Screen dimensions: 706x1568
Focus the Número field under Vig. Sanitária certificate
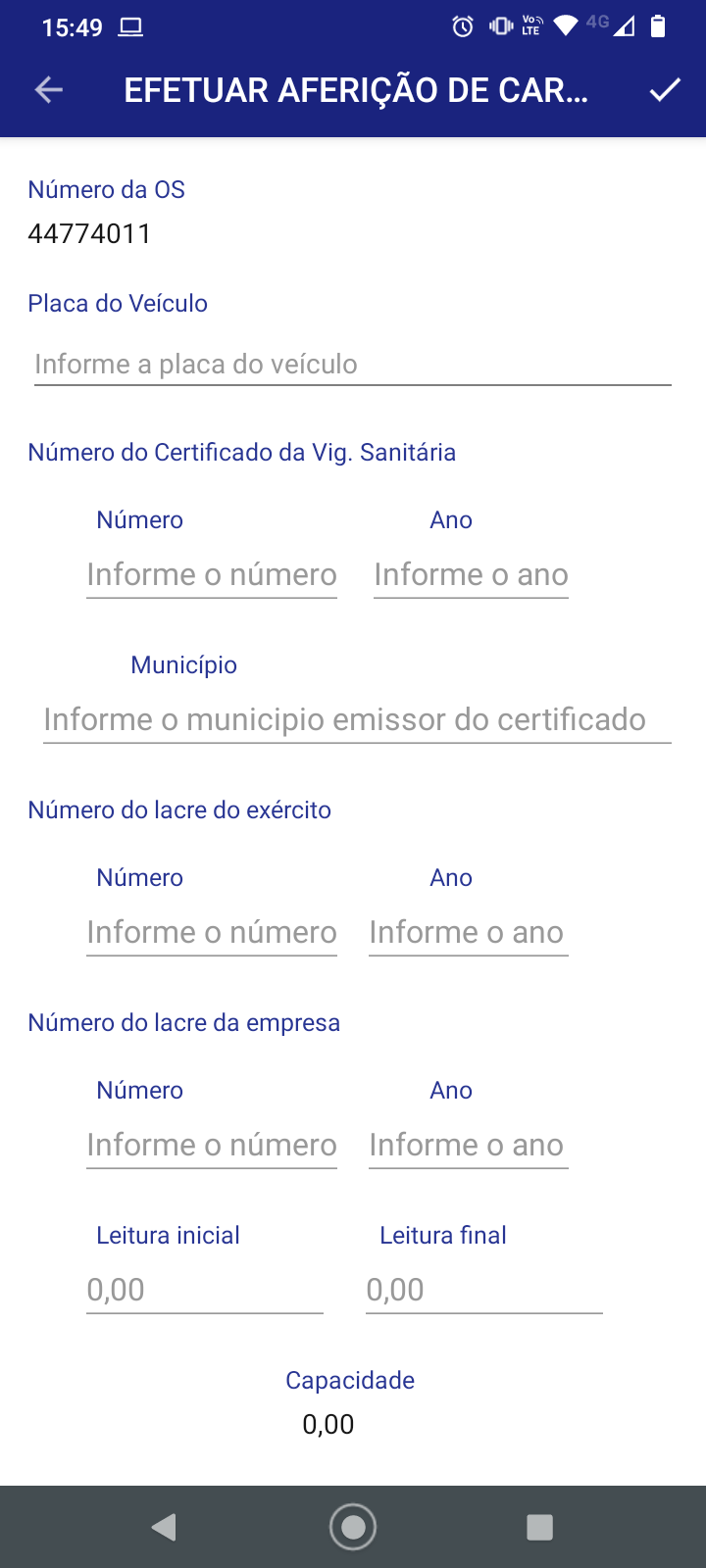click(x=211, y=574)
